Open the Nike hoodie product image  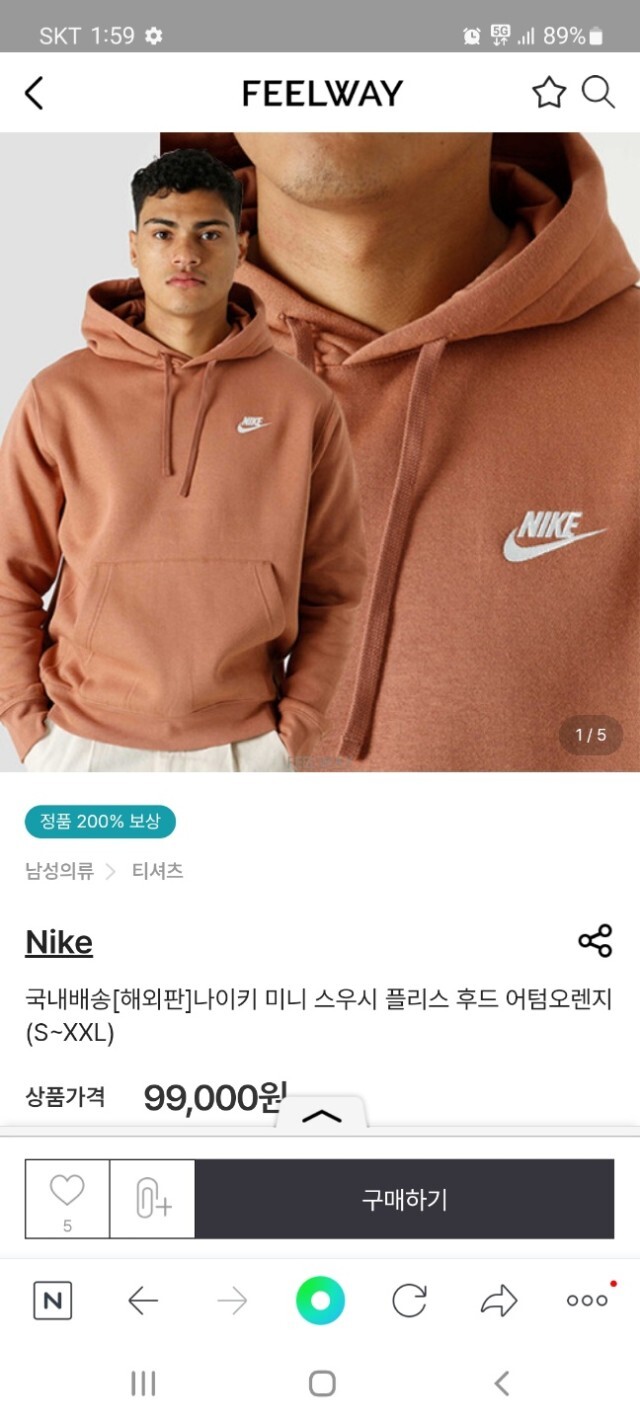click(x=320, y=452)
